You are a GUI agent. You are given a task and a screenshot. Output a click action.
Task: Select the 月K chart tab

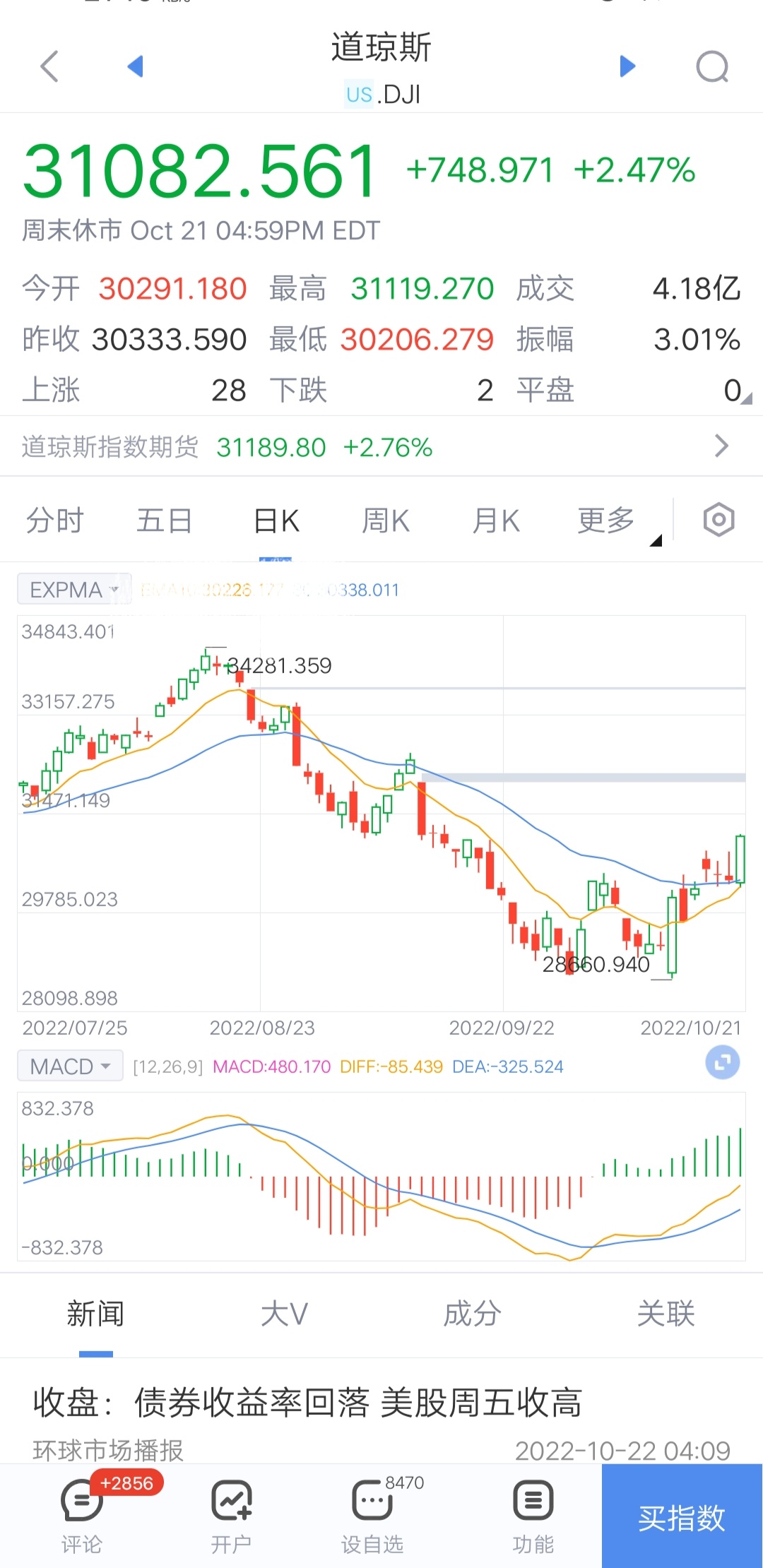[x=496, y=521]
